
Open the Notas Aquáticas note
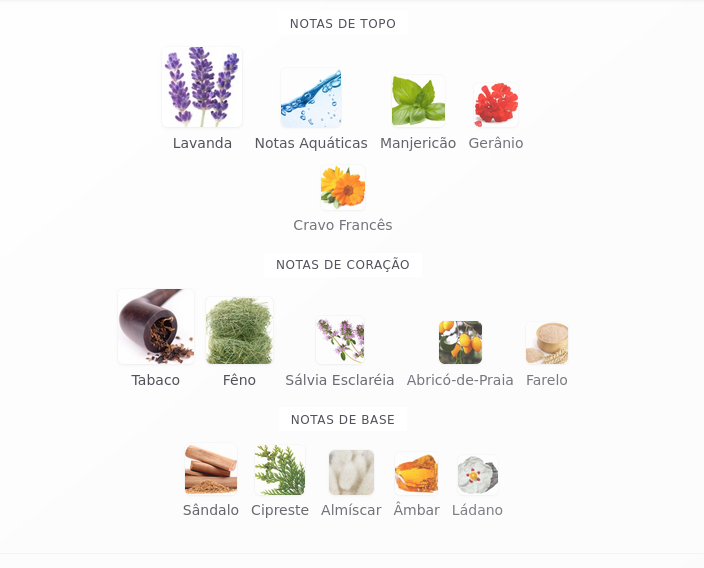[311, 109]
